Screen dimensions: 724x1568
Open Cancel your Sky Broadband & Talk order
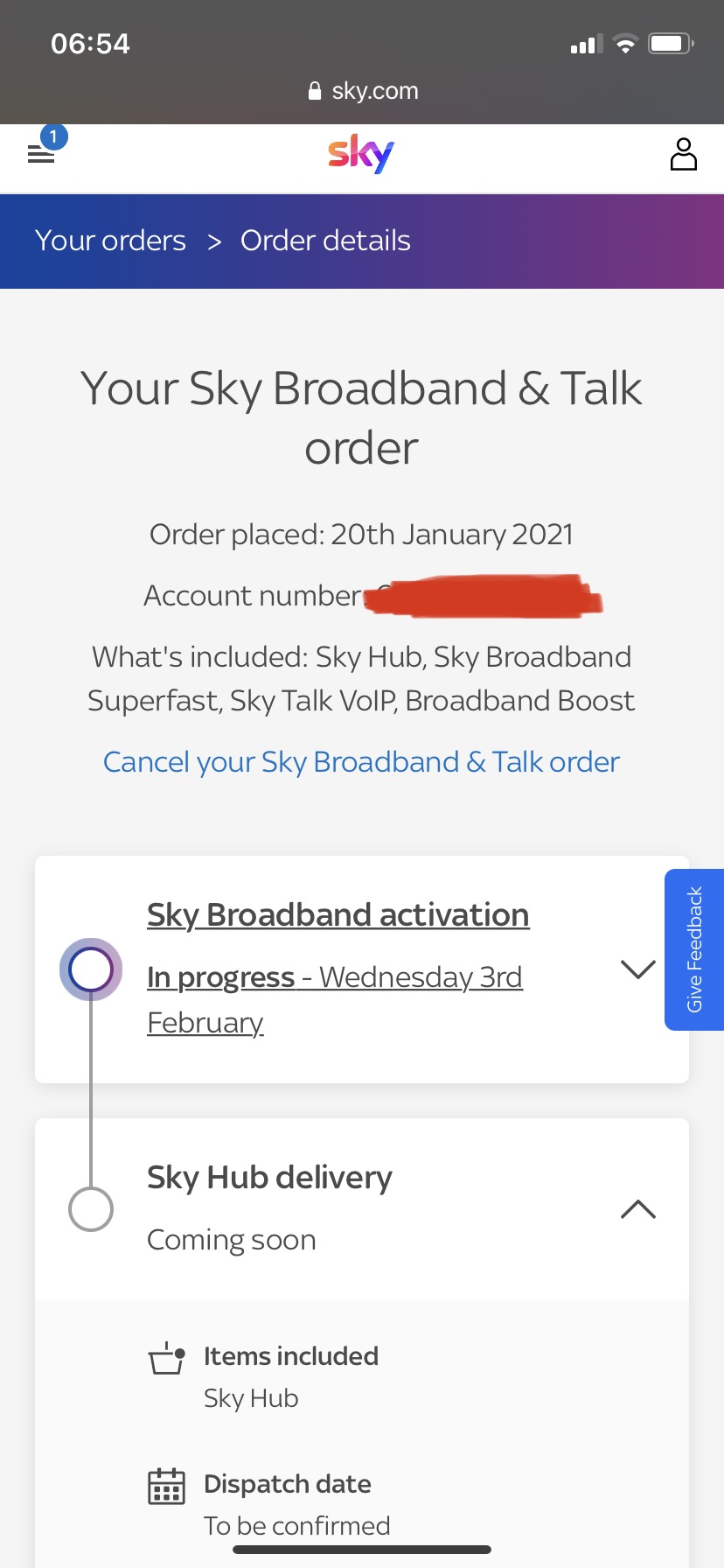click(361, 762)
